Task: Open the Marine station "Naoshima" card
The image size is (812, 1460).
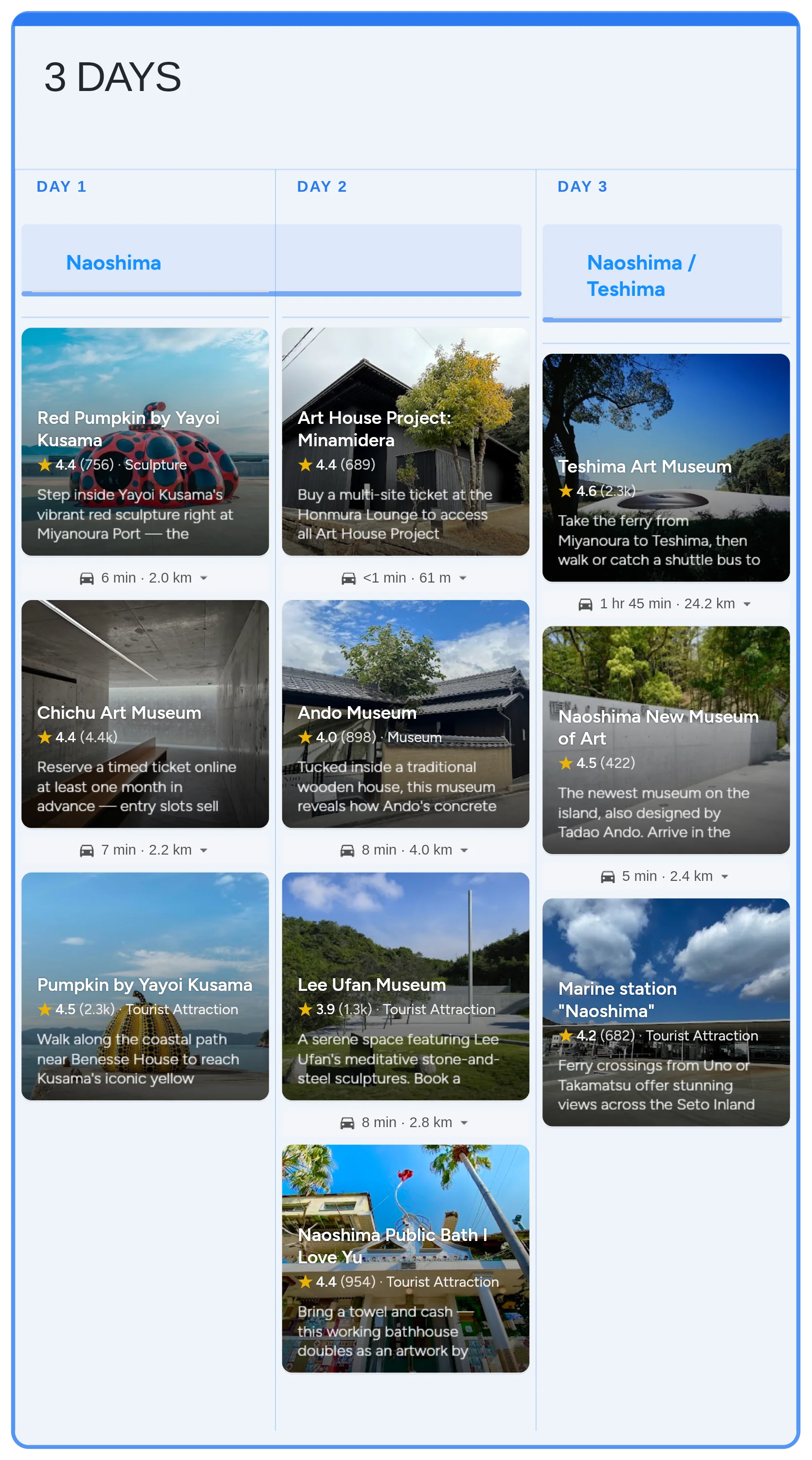Action: click(x=666, y=1012)
